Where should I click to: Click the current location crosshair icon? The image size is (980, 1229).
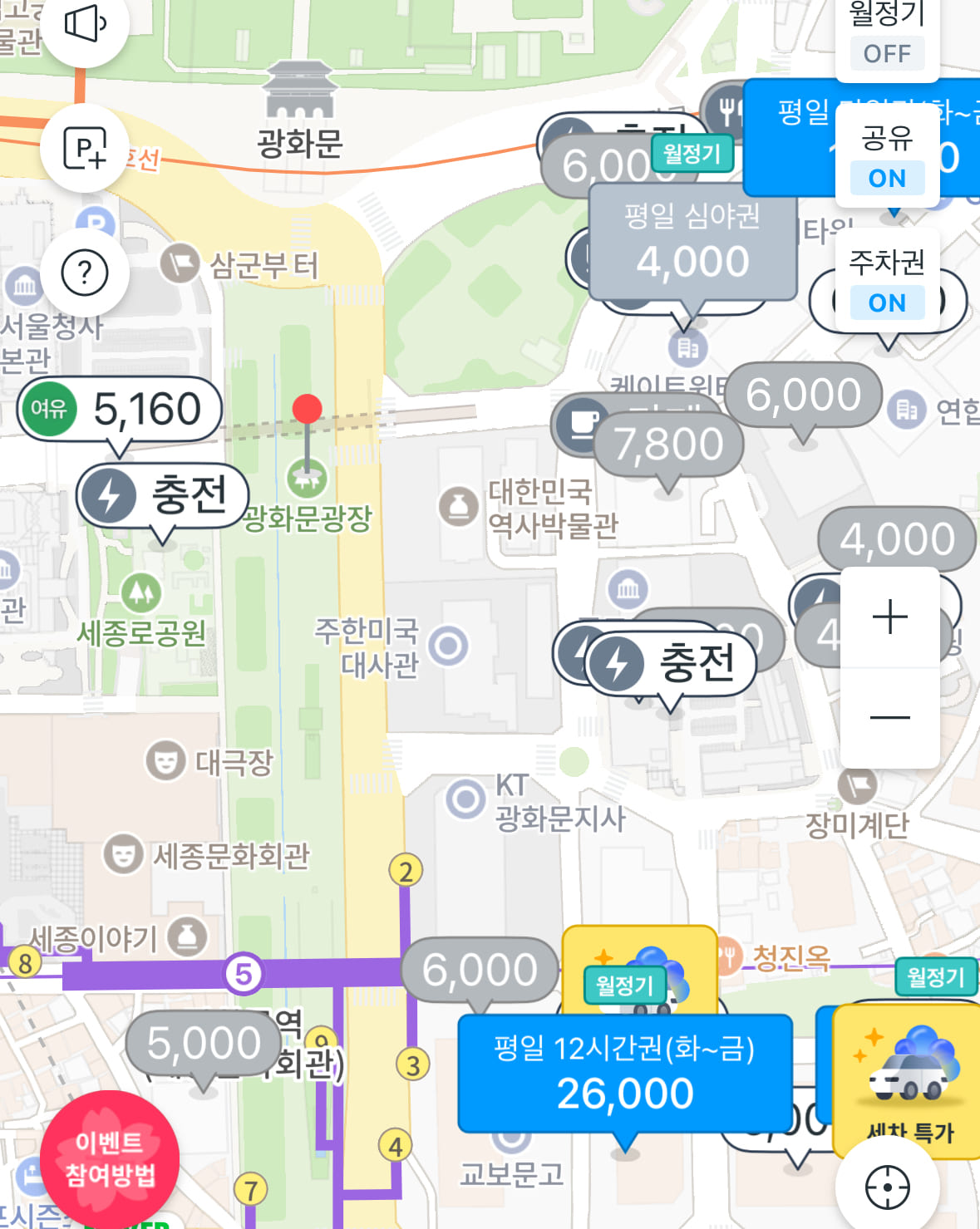(x=887, y=1187)
